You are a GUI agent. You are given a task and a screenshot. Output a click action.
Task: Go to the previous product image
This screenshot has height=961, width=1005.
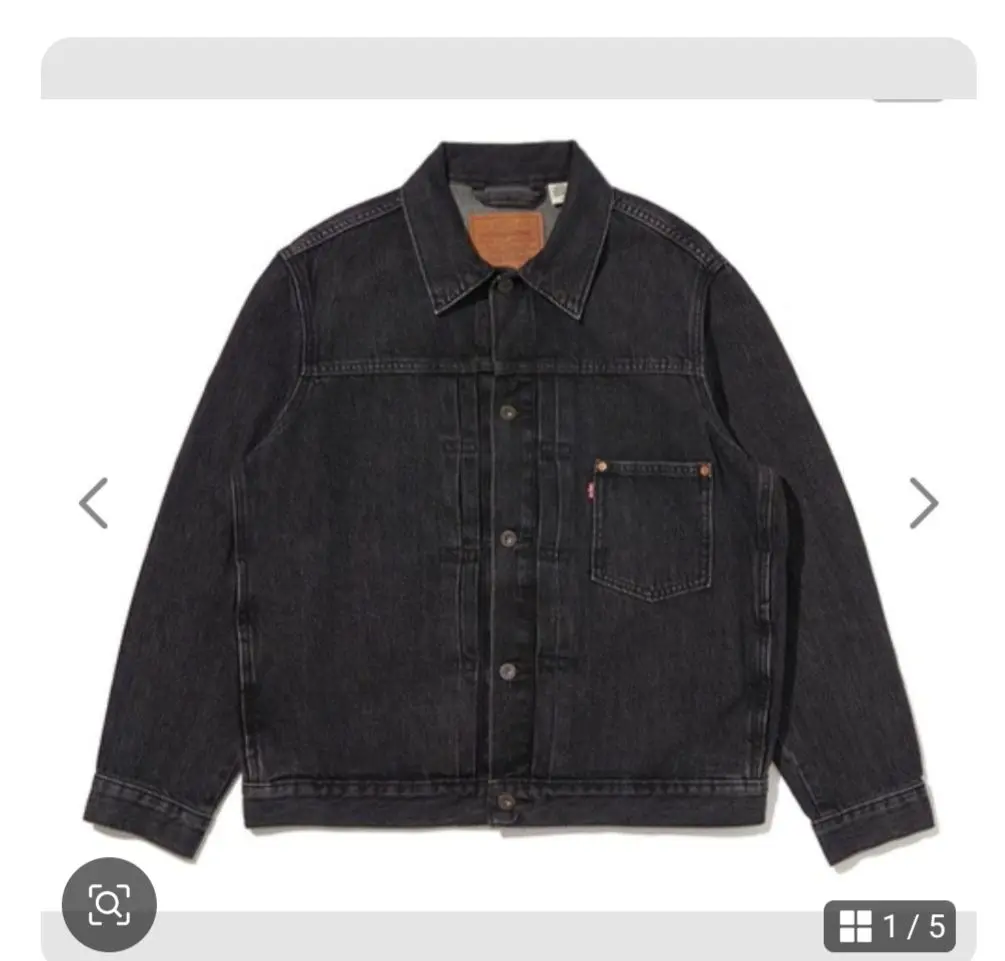tap(93, 503)
